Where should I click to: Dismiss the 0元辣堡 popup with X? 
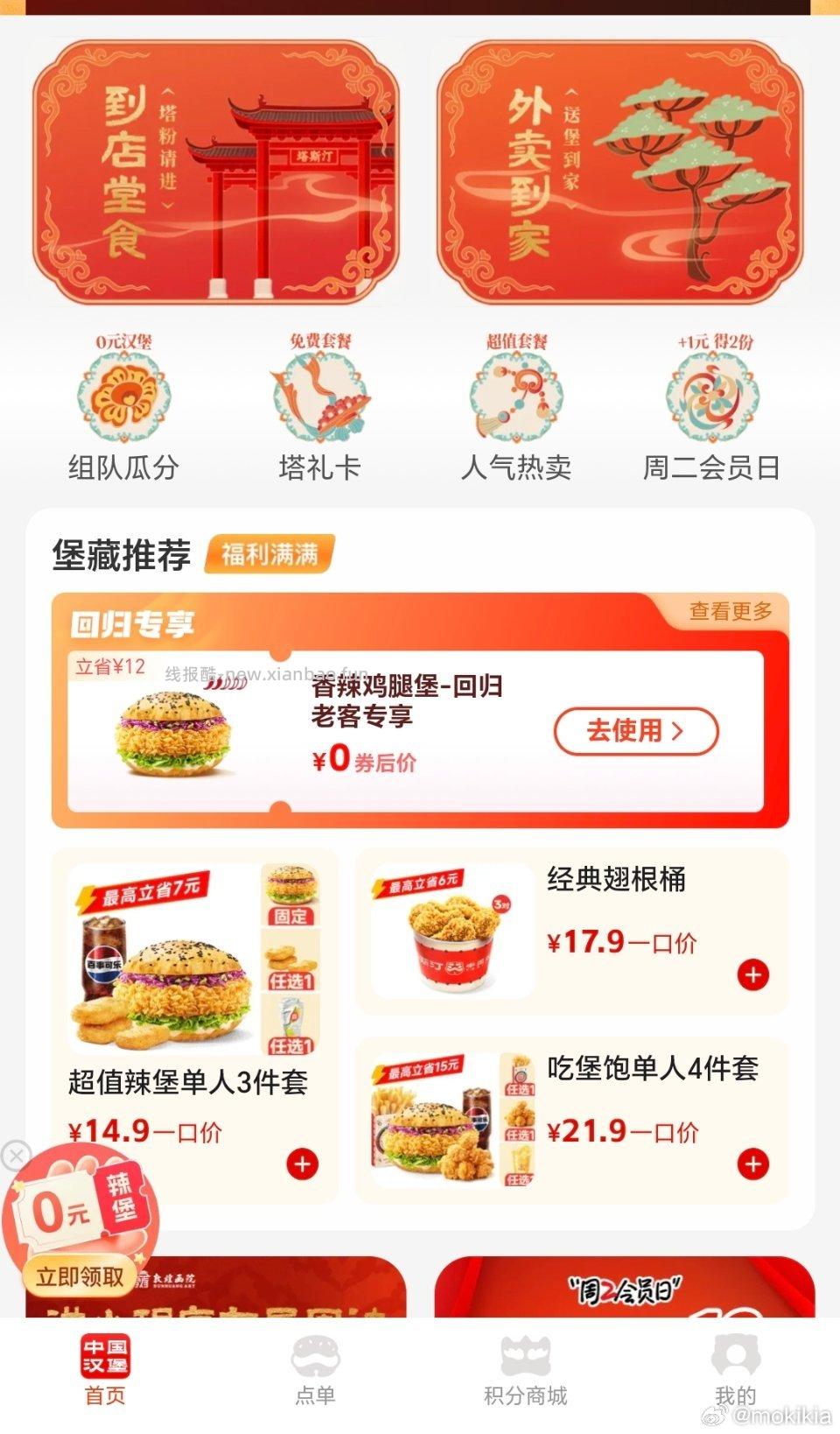[x=14, y=1154]
